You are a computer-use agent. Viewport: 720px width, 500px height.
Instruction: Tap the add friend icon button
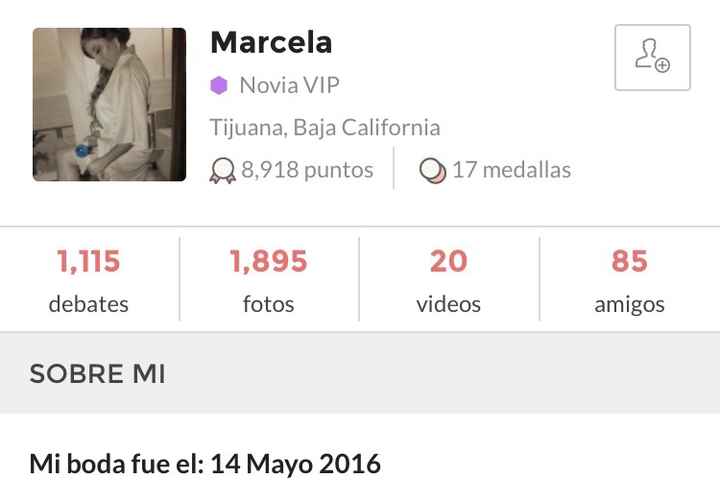(x=652, y=58)
